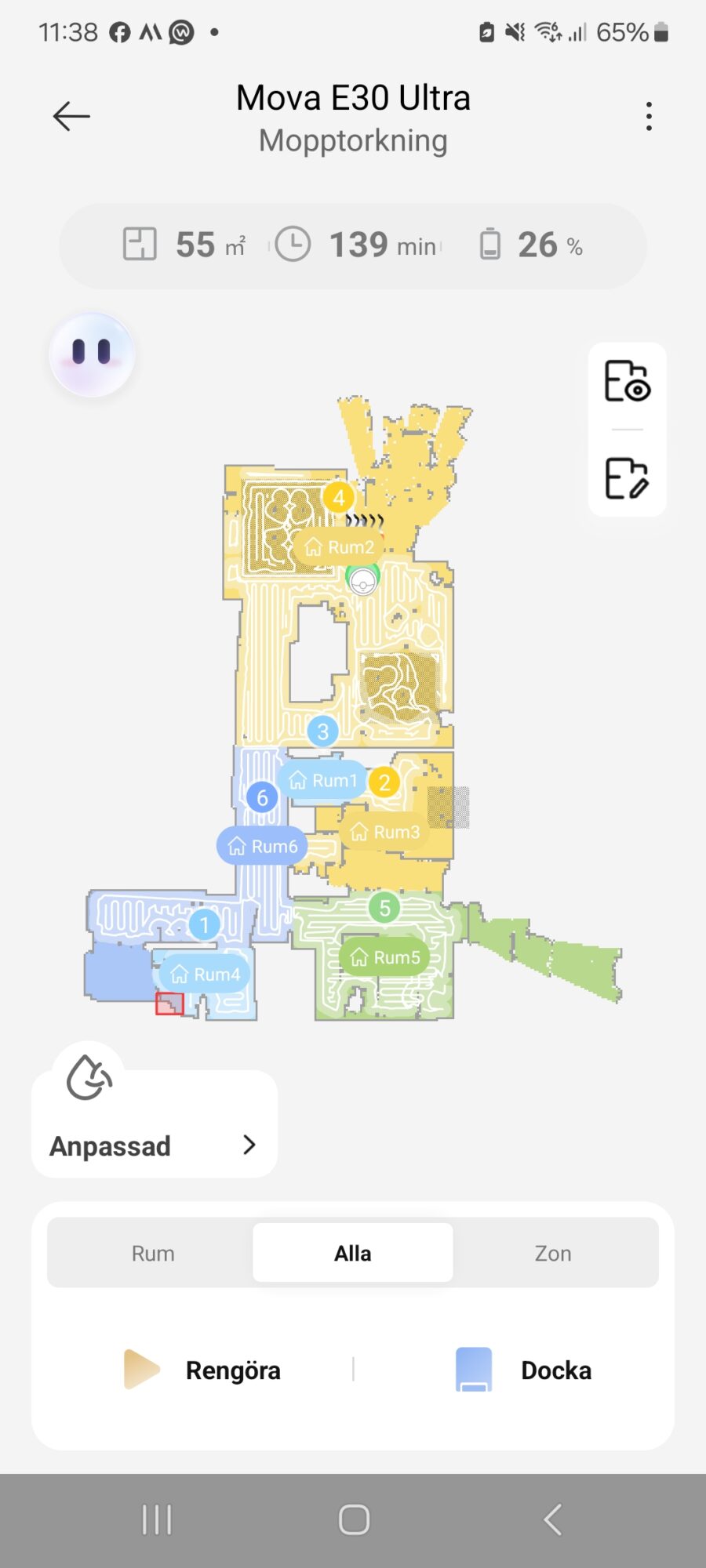Image resolution: width=706 pixels, height=1568 pixels.
Task: Switch to the Zon tab
Action: click(553, 1253)
